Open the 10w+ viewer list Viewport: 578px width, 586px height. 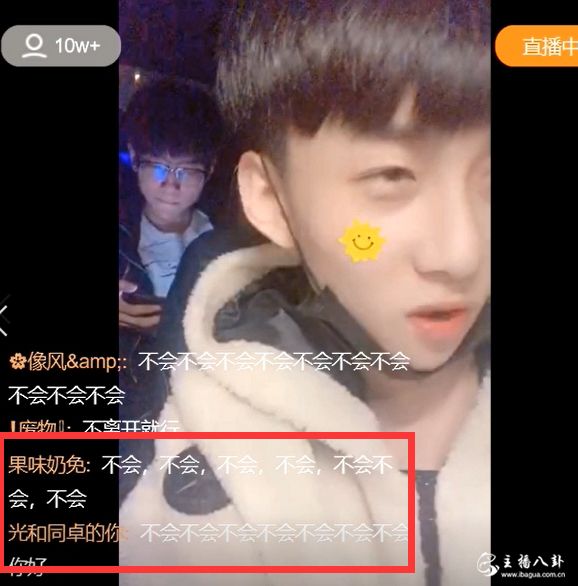coord(61,46)
